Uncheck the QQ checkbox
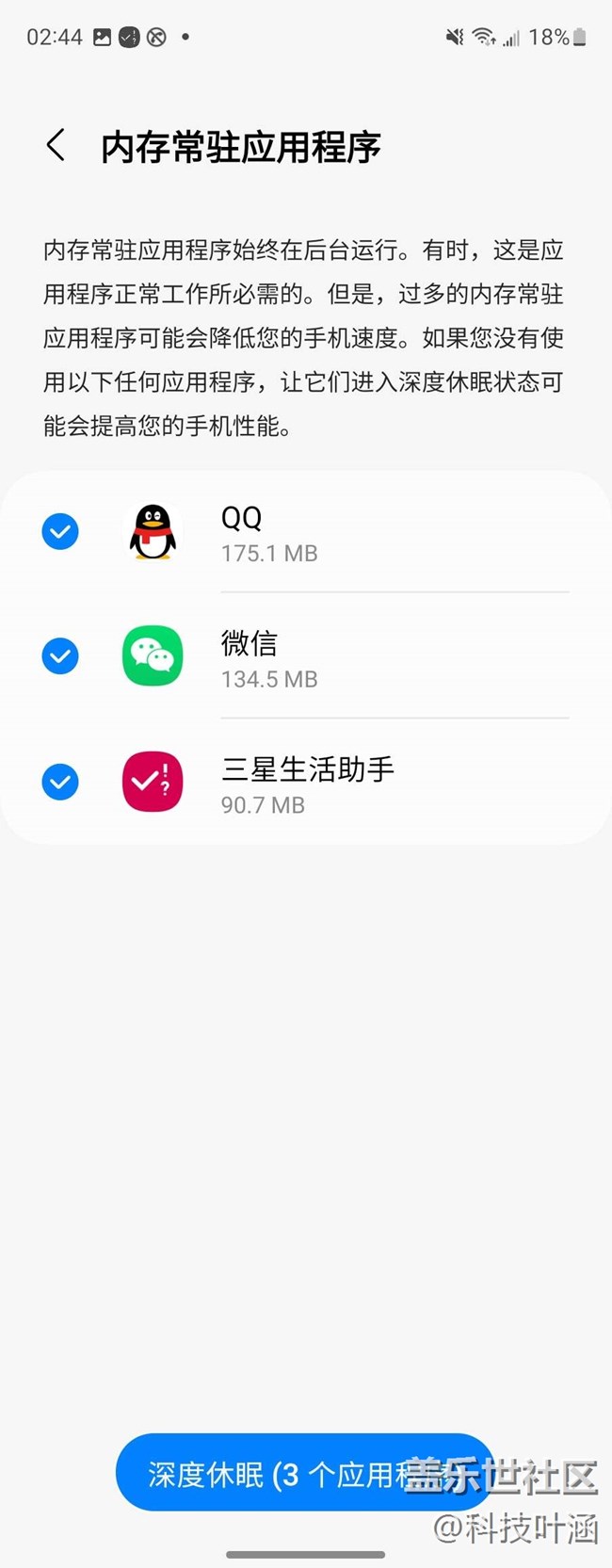 60,531
